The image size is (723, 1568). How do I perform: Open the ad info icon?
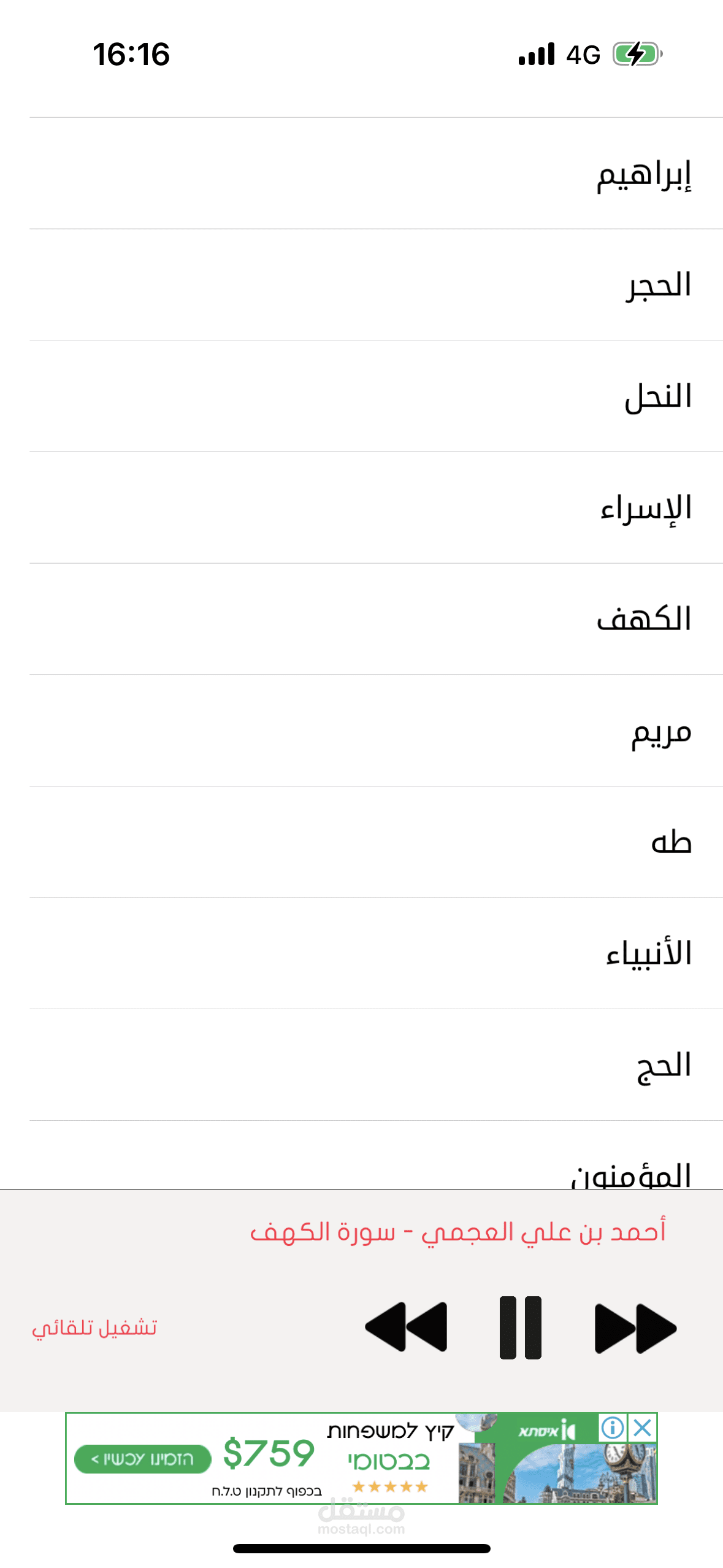(612, 1428)
